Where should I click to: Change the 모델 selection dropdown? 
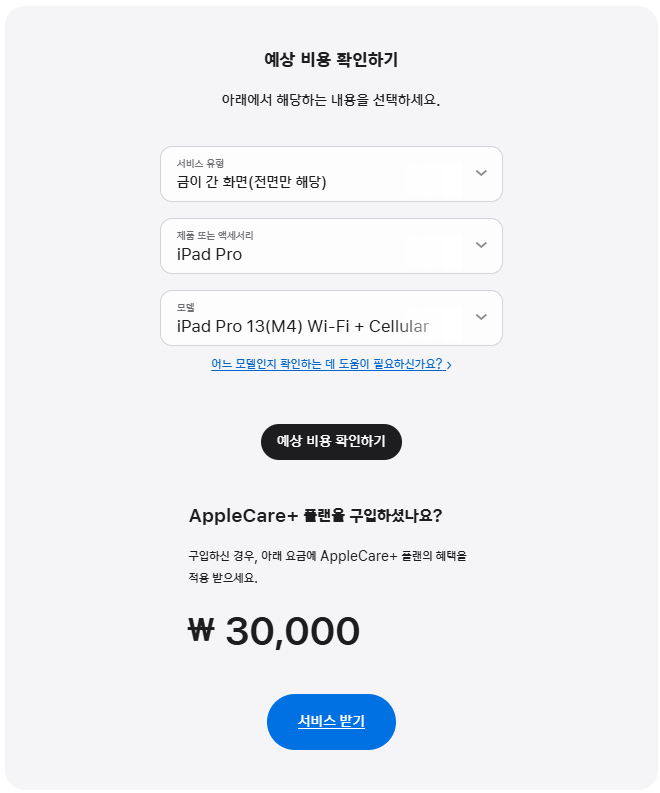pyautogui.click(x=330, y=318)
